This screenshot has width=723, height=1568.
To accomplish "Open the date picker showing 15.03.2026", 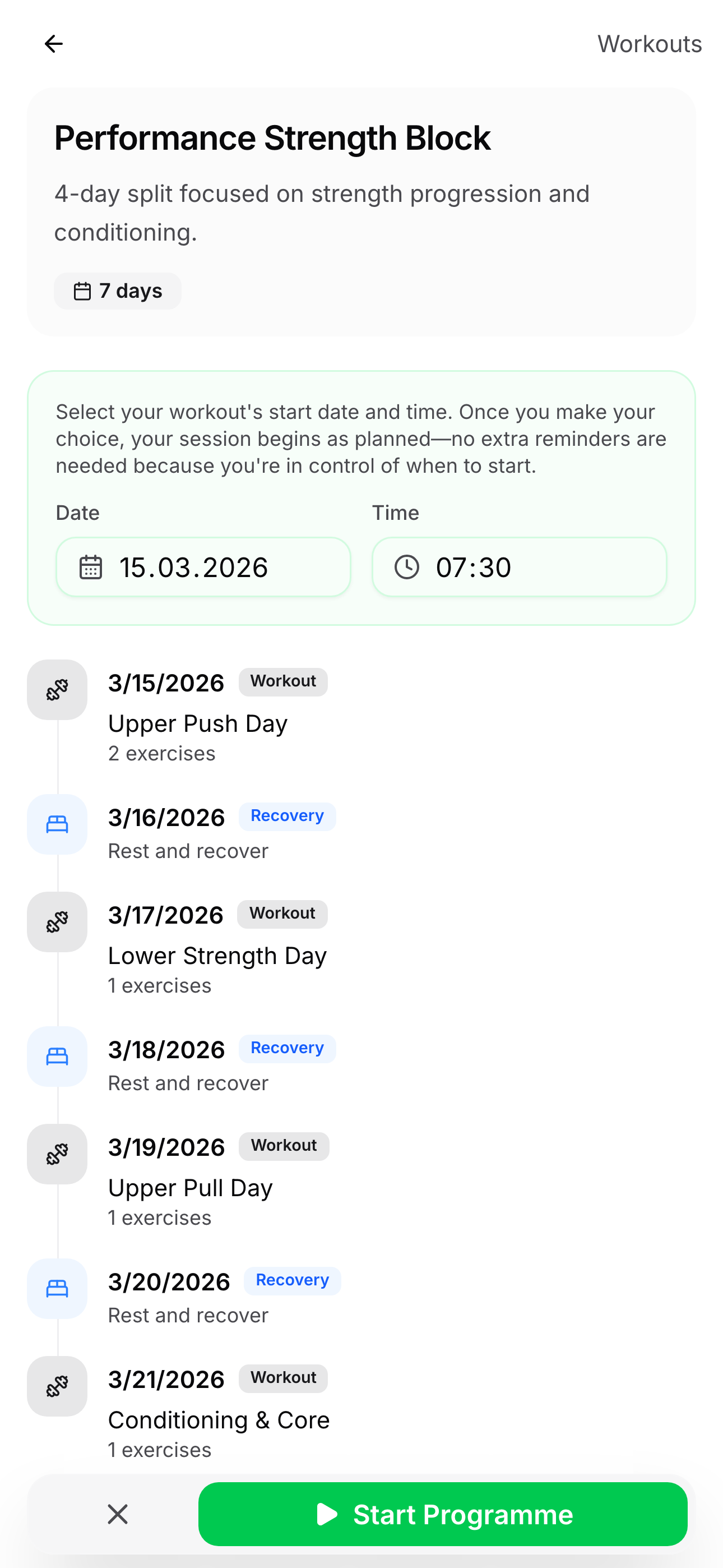I will click(x=203, y=567).
